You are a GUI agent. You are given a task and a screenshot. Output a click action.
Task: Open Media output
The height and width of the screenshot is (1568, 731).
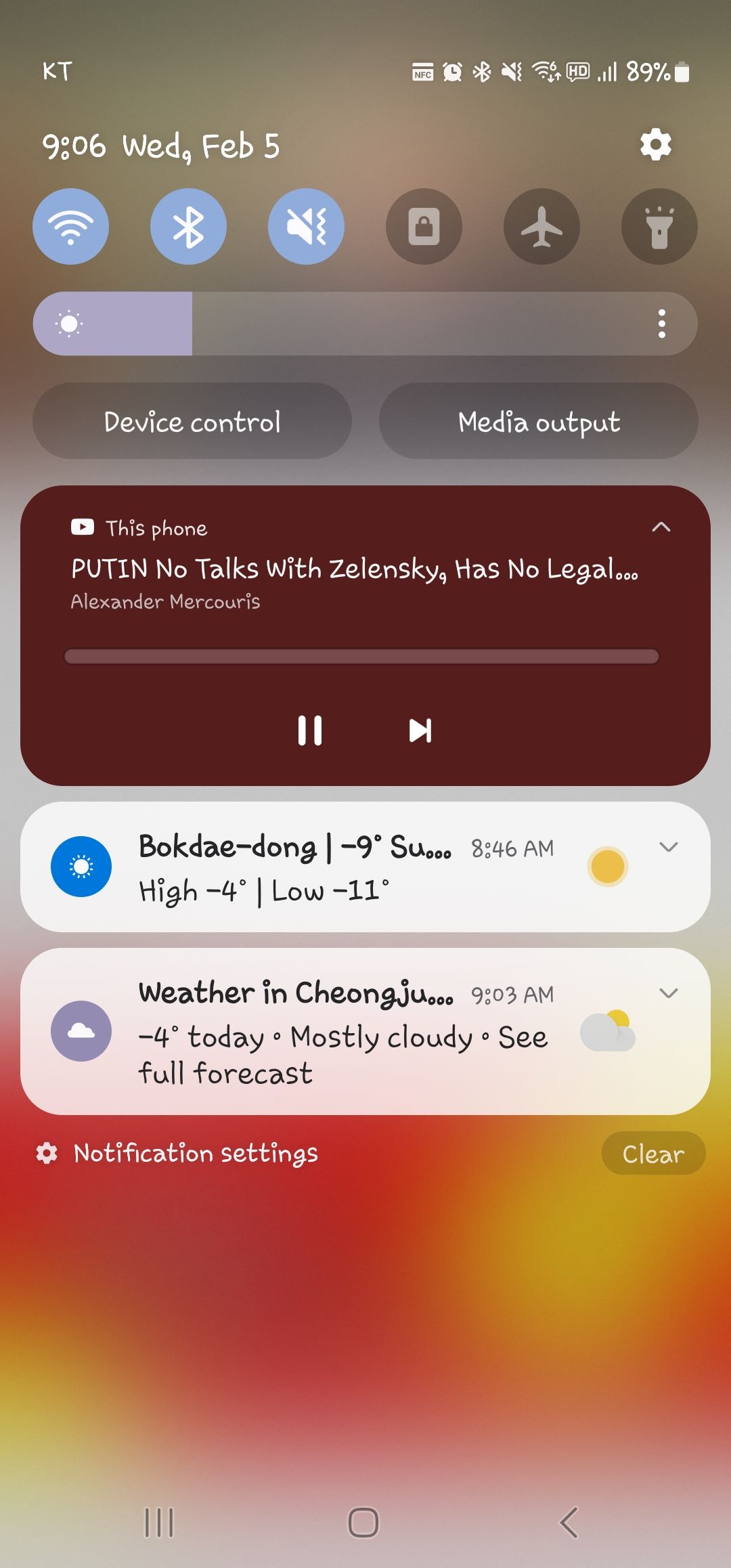(538, 421)
